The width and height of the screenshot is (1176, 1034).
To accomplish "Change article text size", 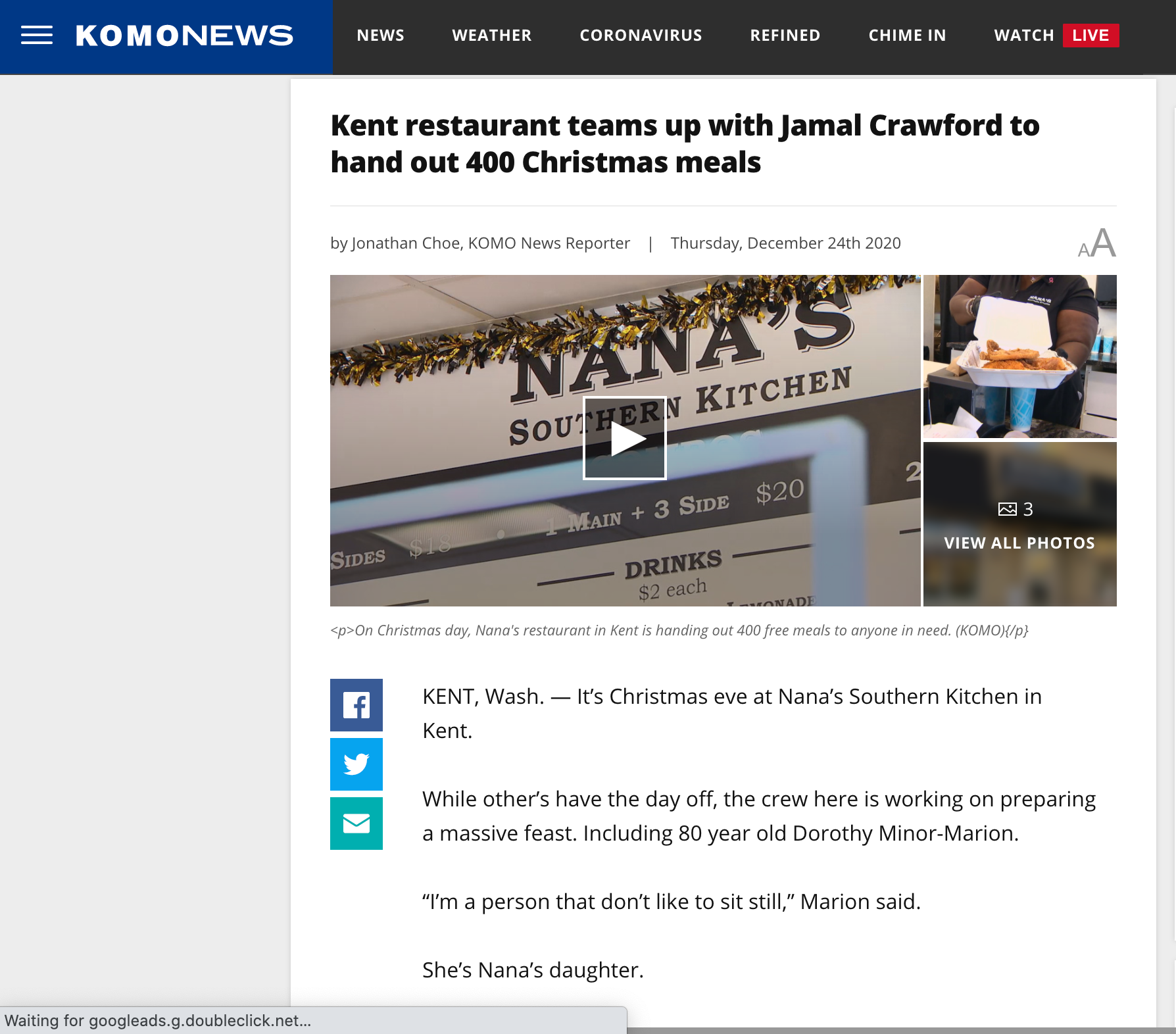I will click(x=1096, y=243).
